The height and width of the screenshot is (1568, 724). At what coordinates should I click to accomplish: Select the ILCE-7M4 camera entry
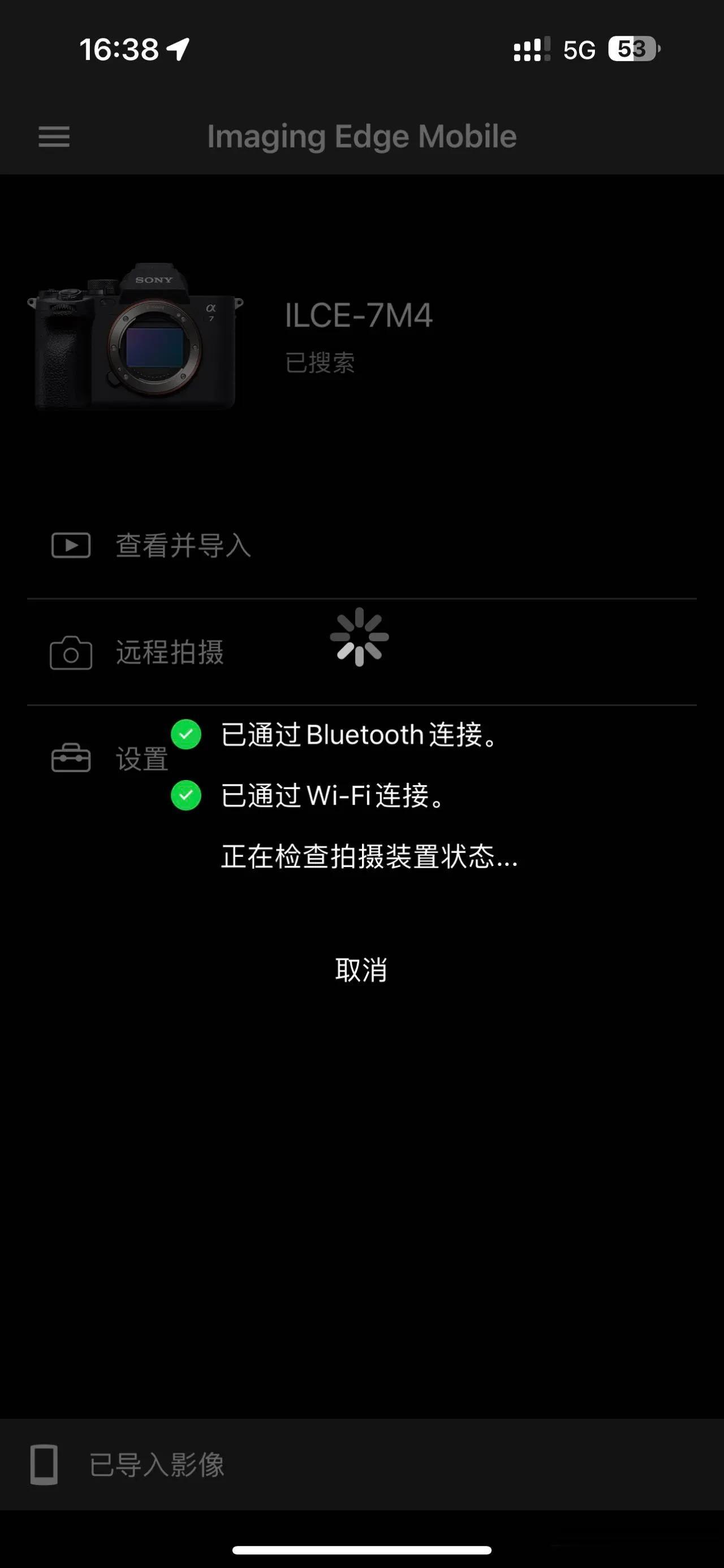(x=361, y=337)
